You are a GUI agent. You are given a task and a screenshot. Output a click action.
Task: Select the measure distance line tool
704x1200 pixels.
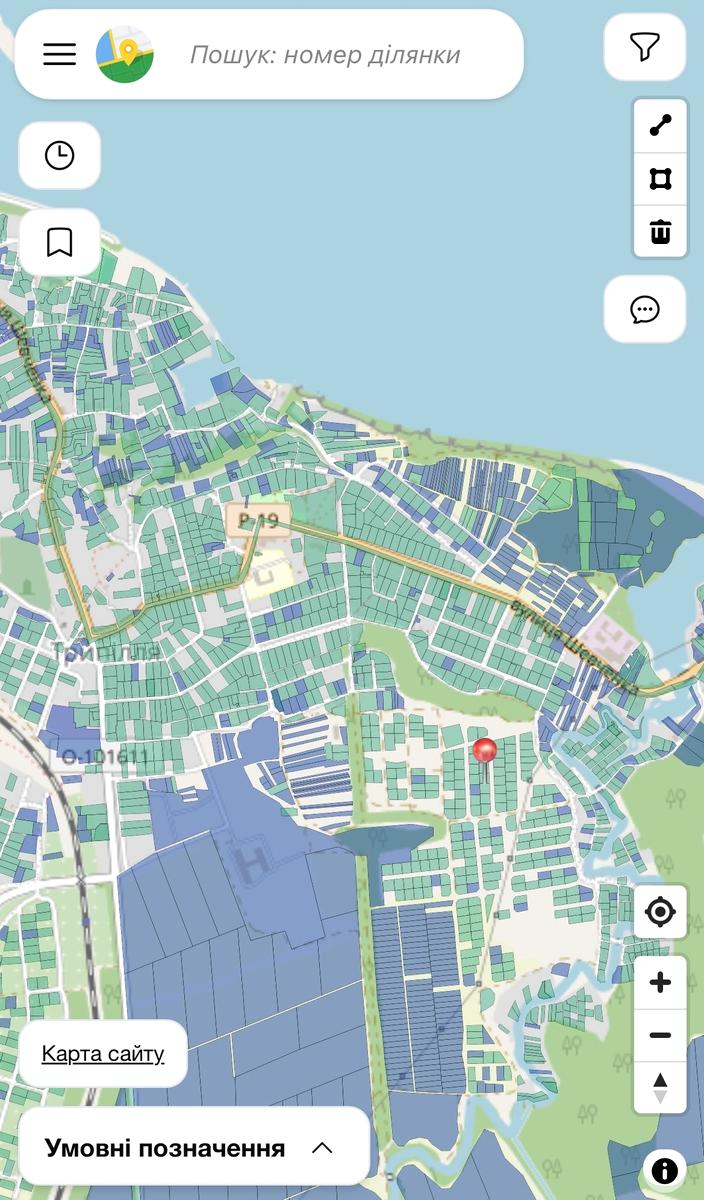[660, 126]
